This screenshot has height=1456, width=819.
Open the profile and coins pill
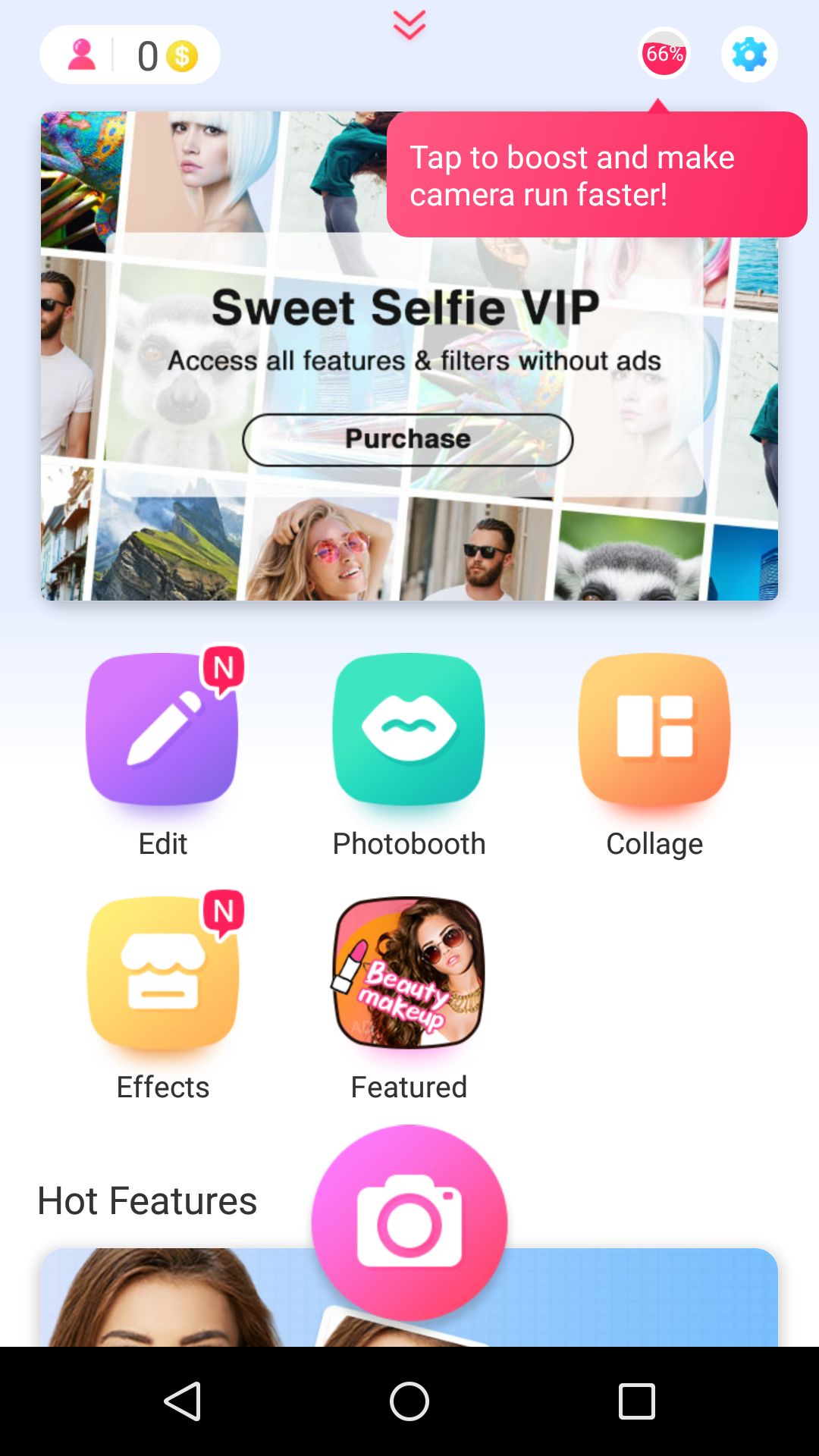pyautogui.click(x=130, y=55)
